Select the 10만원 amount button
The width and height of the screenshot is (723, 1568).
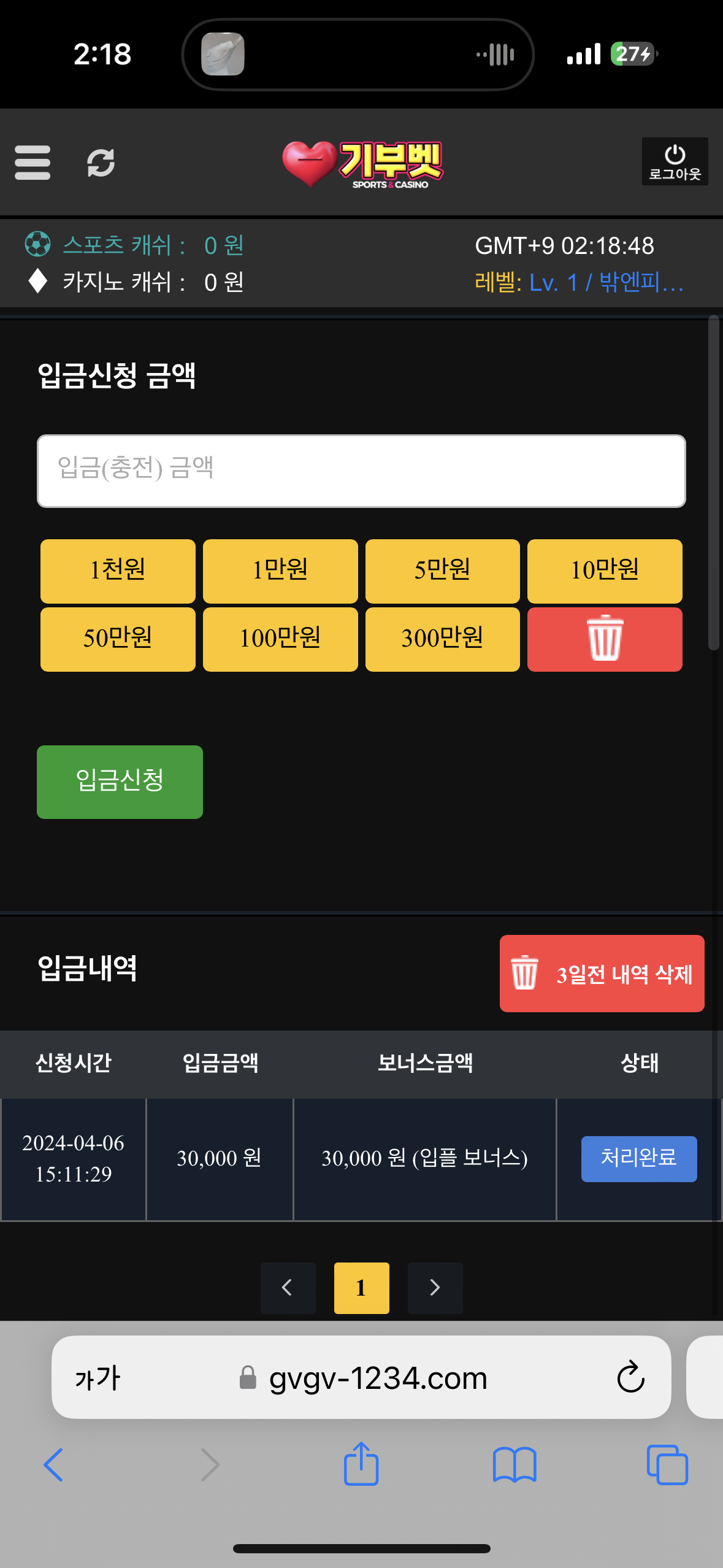click(x=605, y=571)
